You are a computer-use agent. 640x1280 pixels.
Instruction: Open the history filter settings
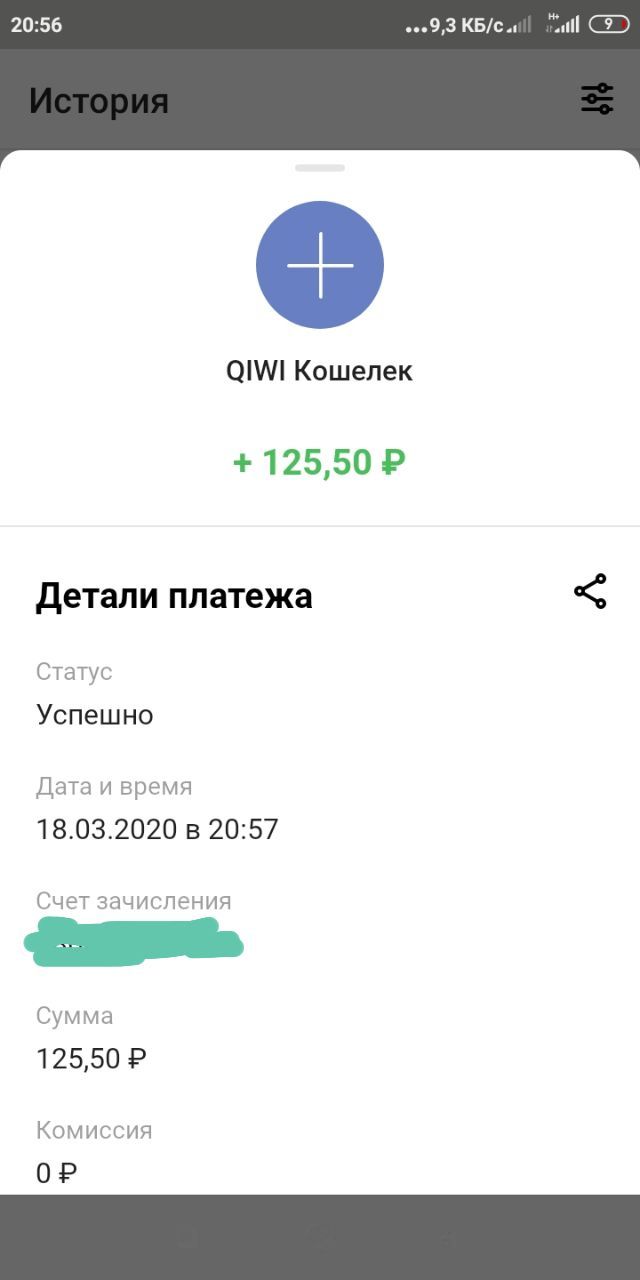point(598,99)
